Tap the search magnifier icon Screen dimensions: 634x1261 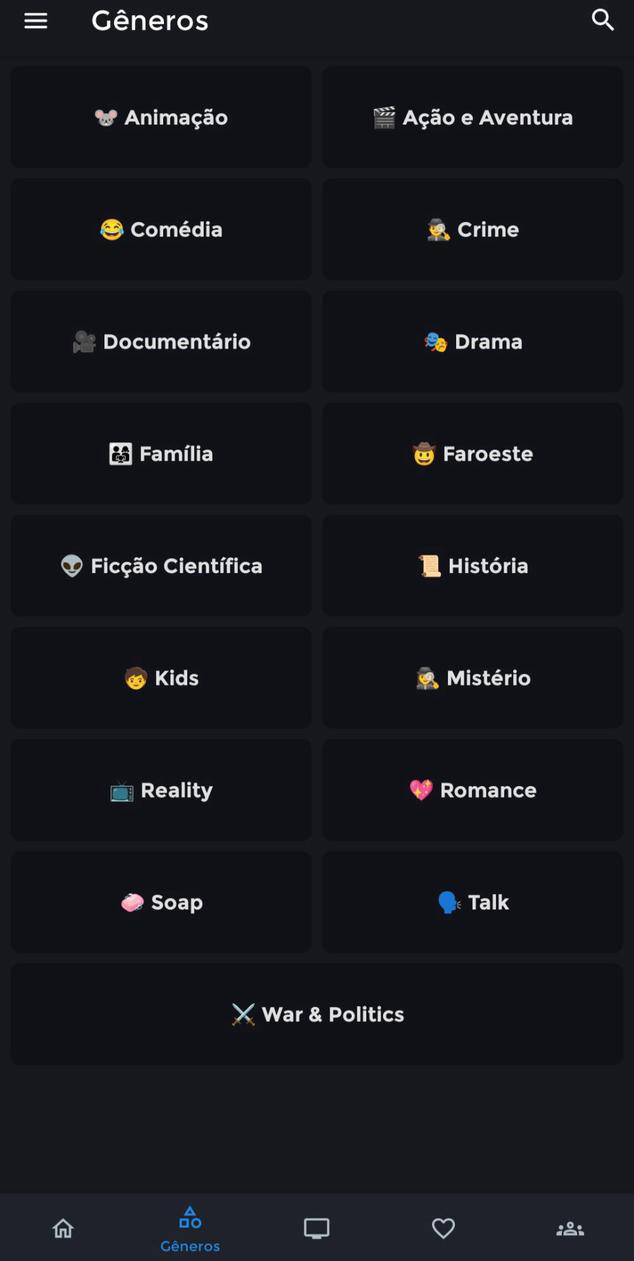602,20
